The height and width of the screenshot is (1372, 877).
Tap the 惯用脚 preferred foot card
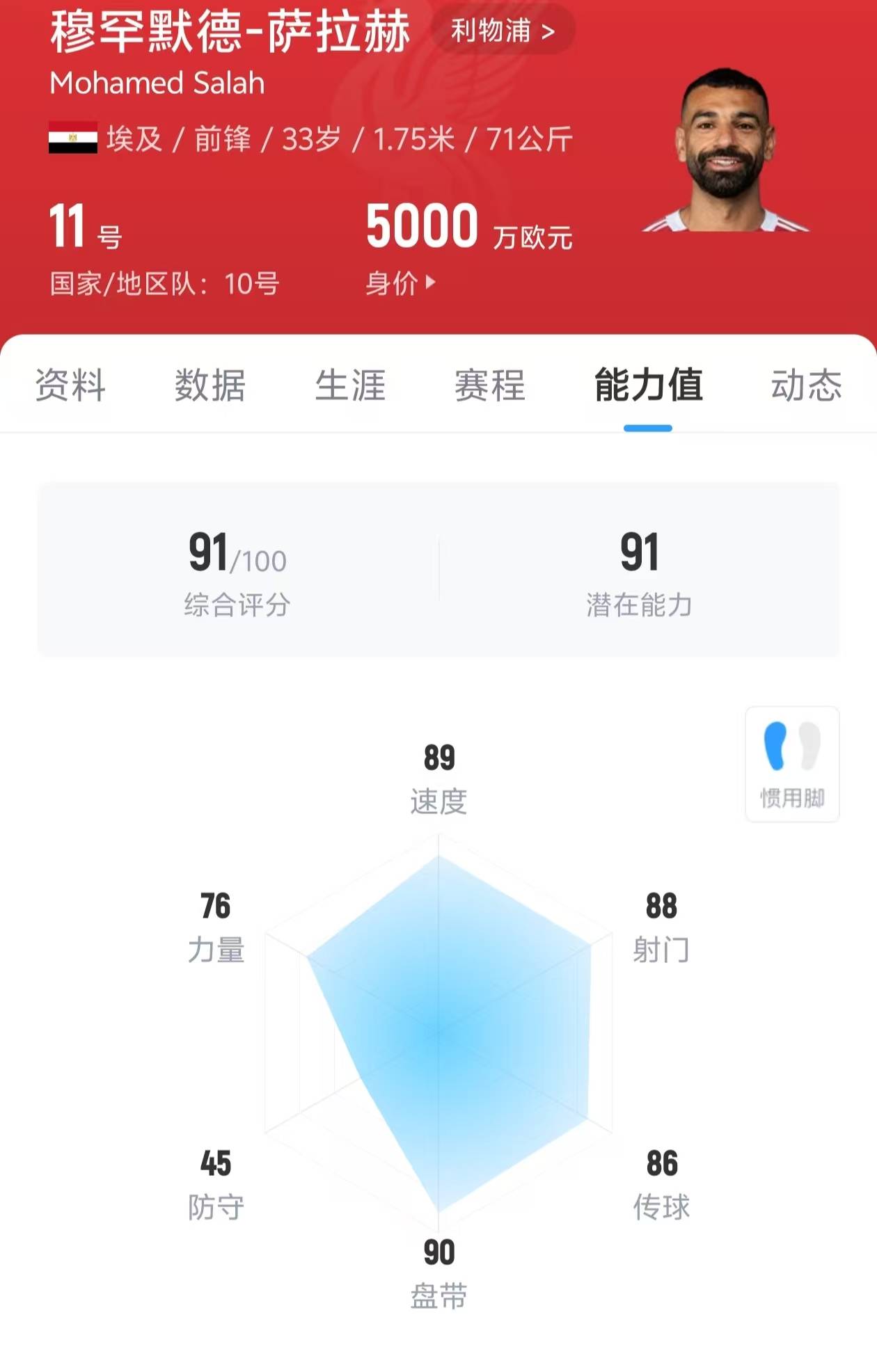(792, 764)
